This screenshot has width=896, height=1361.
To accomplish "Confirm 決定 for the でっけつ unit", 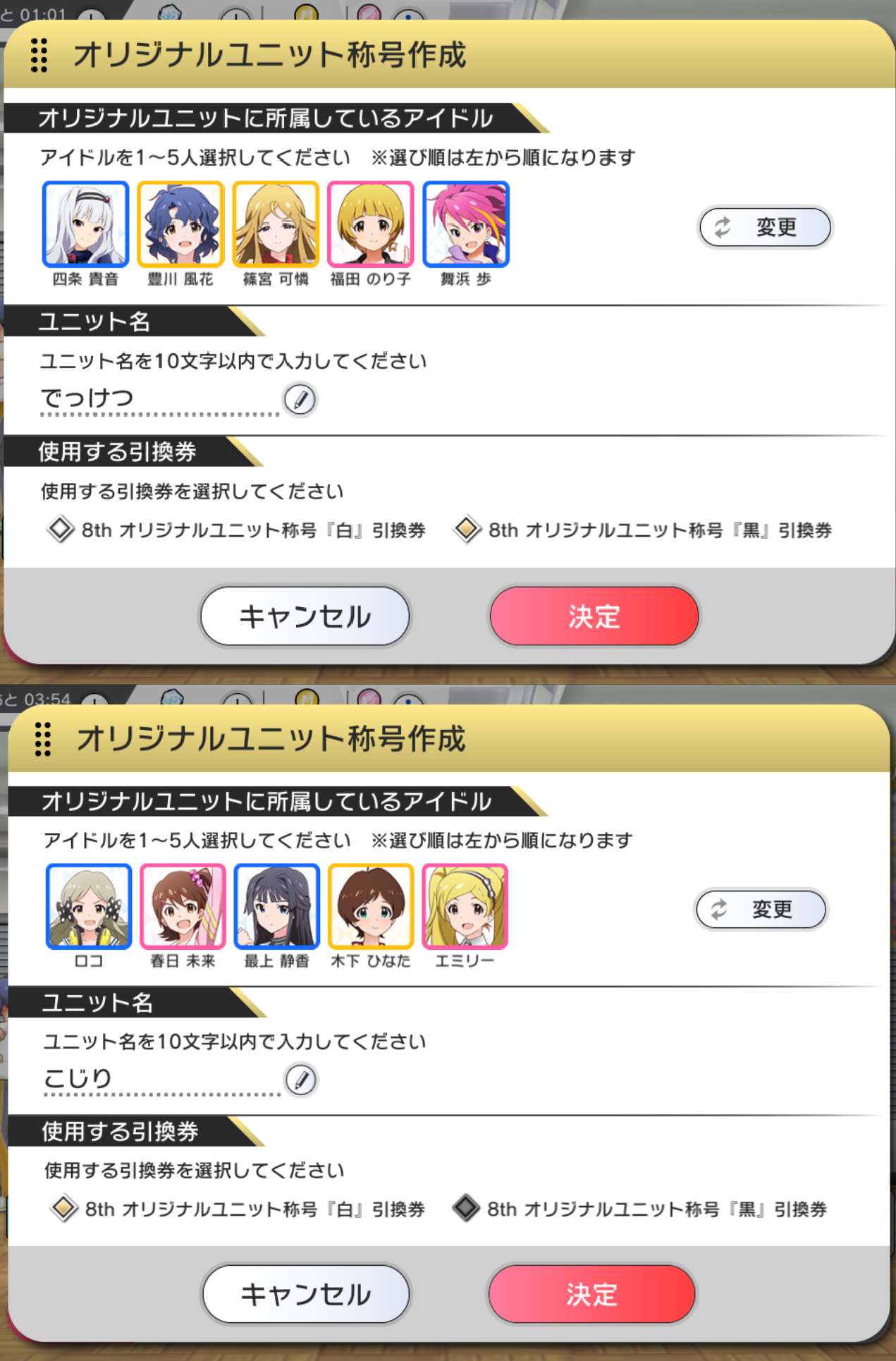I will click(x=594, y=616).
